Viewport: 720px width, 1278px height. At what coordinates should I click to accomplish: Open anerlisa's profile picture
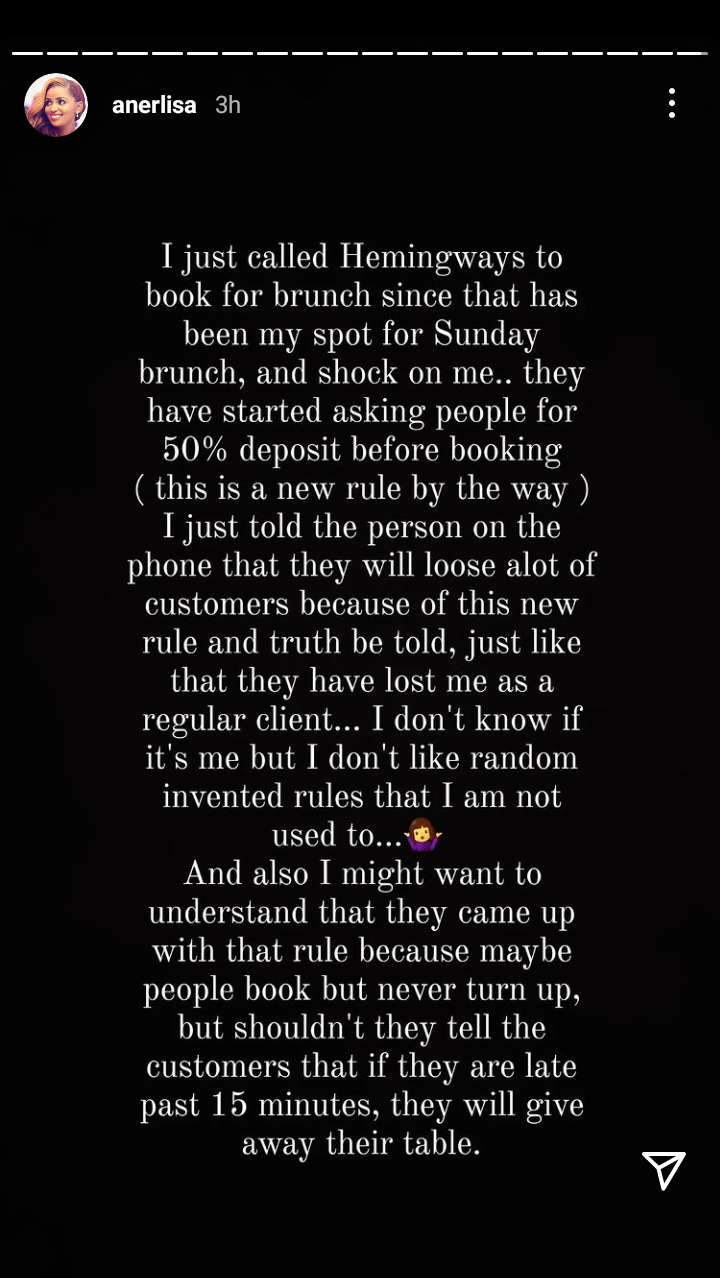pyautogui.click(x=56, y=105)
